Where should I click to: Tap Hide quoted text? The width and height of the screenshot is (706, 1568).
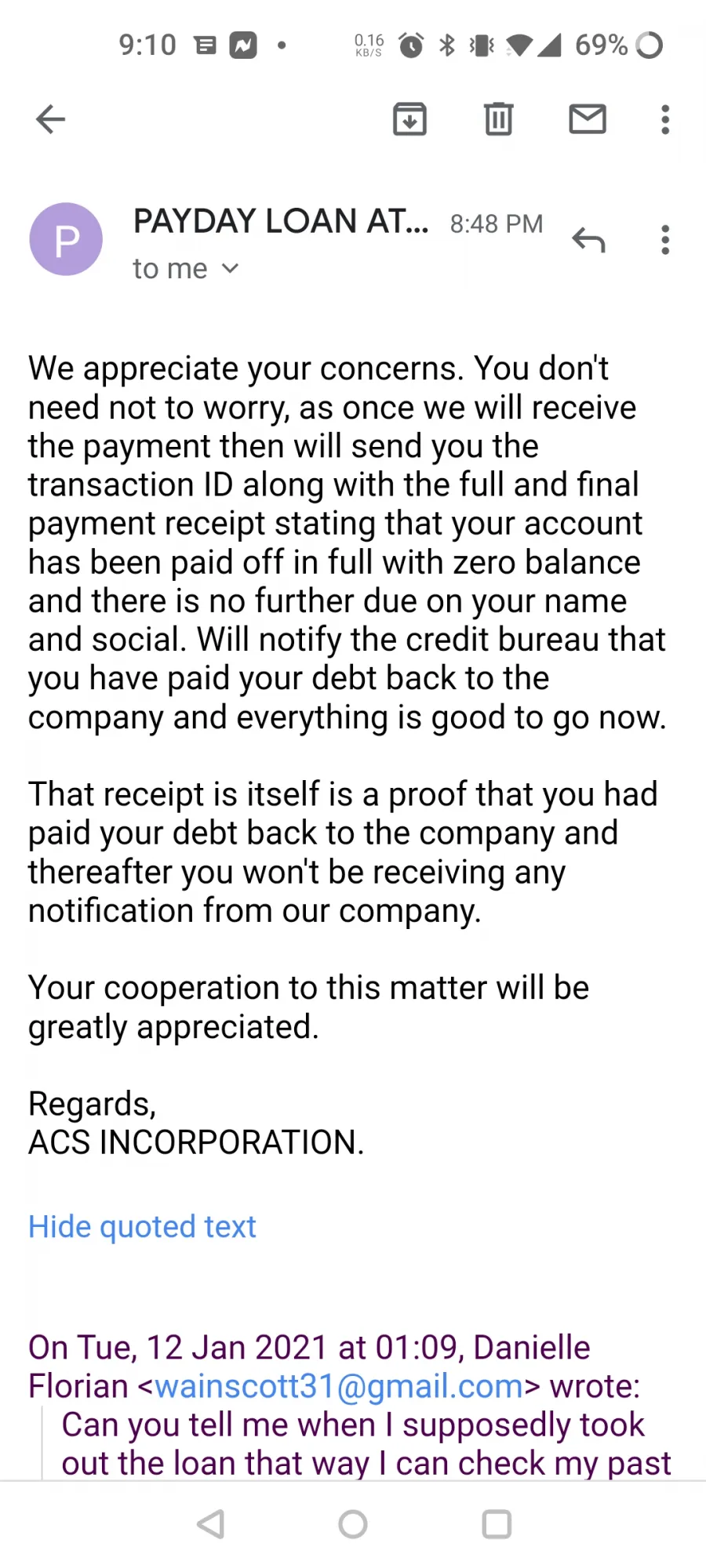pyautogui.click(x=142, y=1226)
